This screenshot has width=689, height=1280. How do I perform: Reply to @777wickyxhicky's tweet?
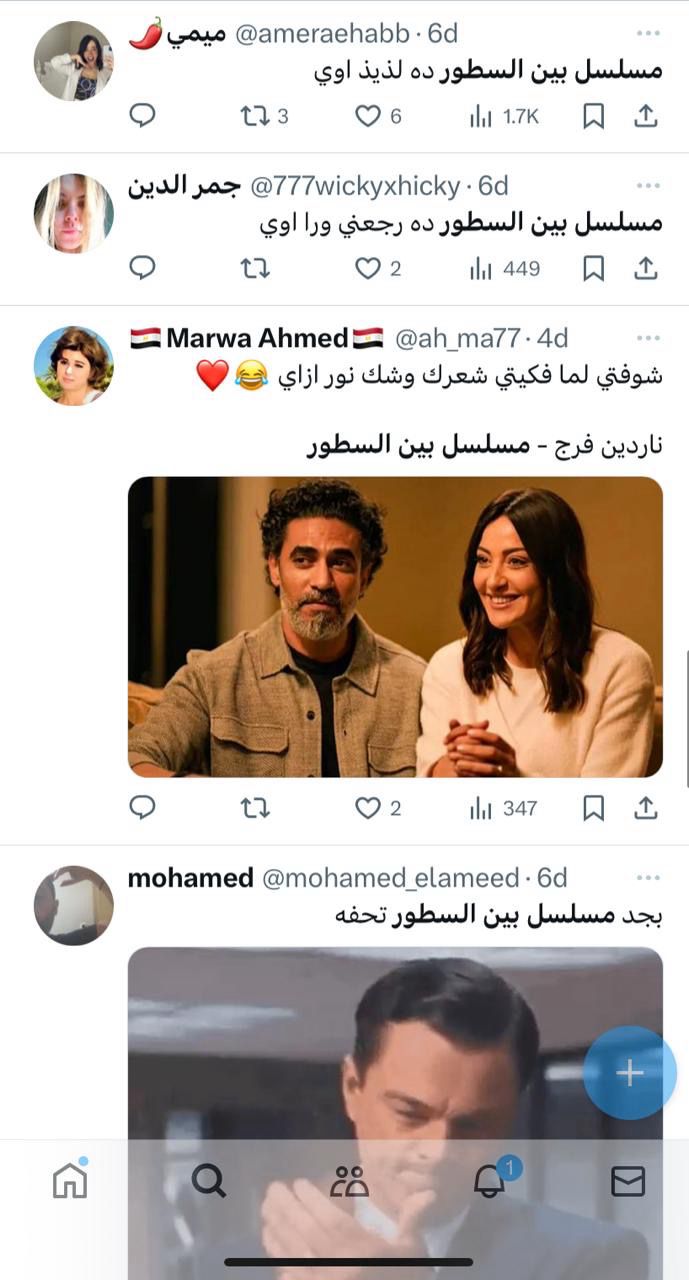pyautogui.click(x=143, y=268)
